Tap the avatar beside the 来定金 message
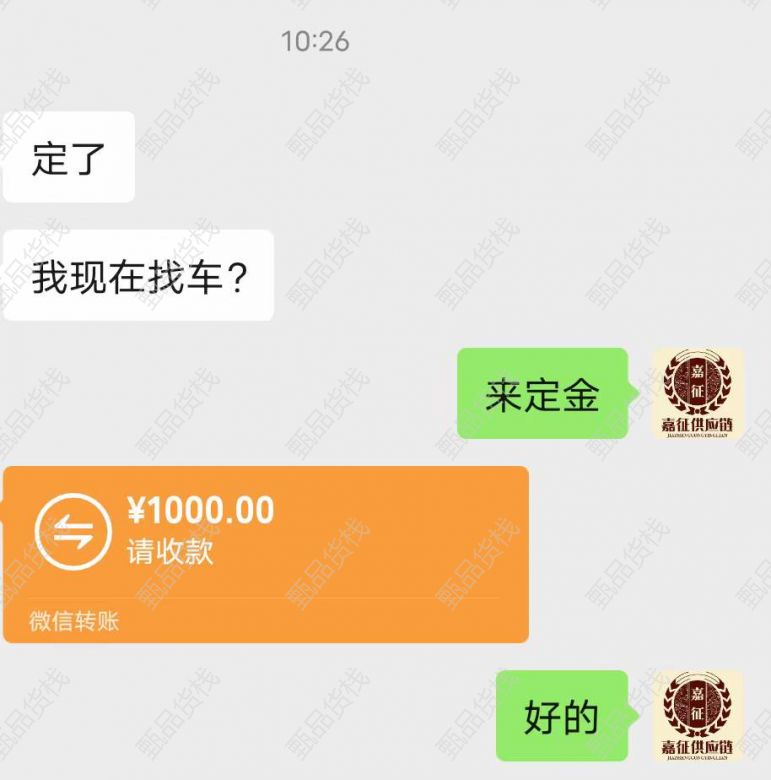Screen dimensions: 771x780 click(x=697, y=393)
